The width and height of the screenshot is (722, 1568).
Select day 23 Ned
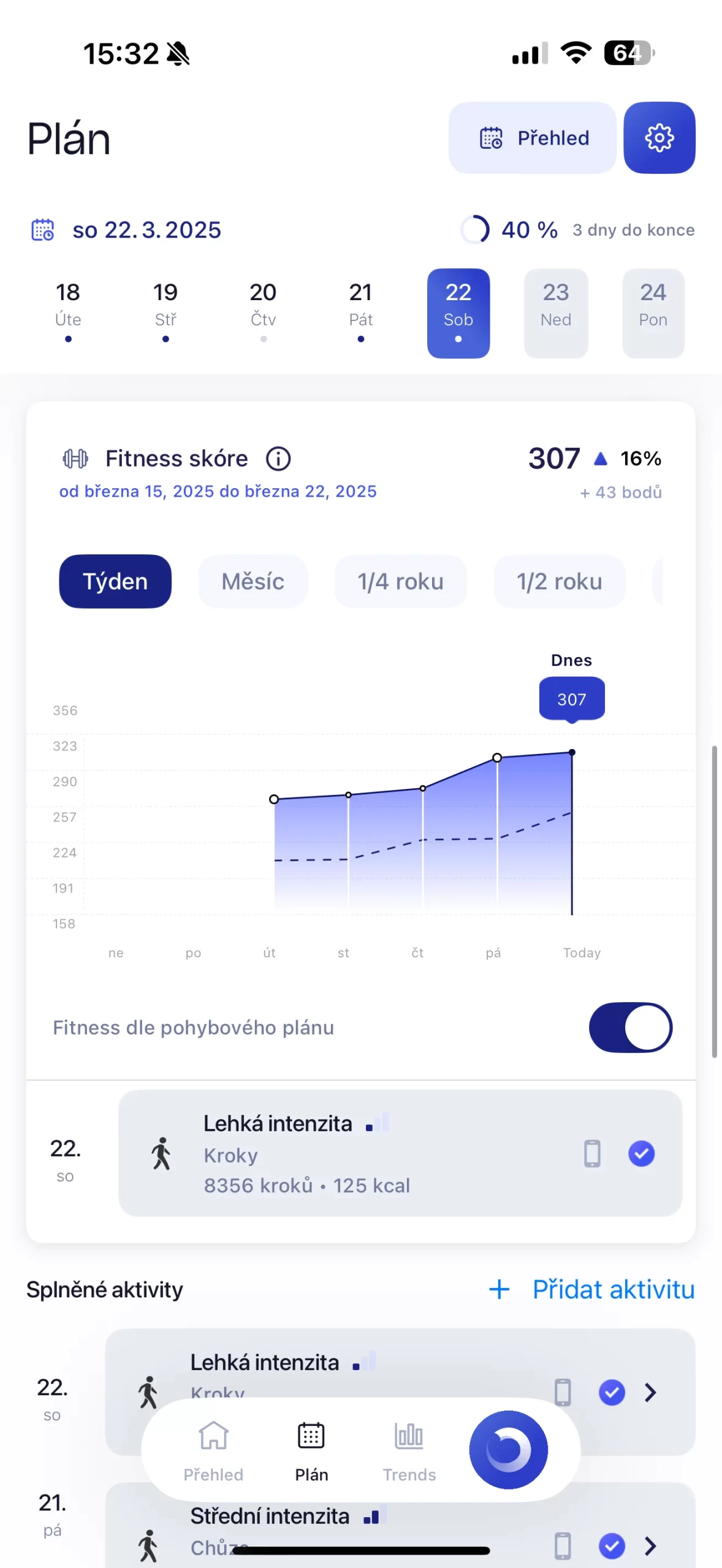click(555, 312)
